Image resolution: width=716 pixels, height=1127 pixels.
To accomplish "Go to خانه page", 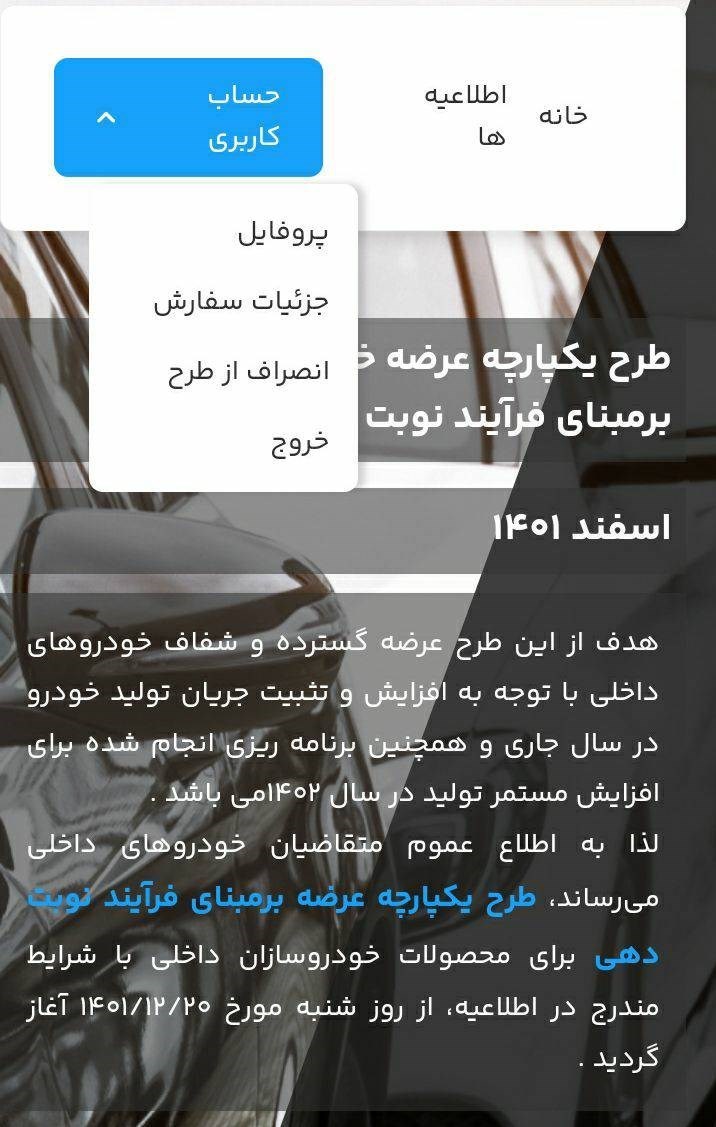I will (563, 116).
